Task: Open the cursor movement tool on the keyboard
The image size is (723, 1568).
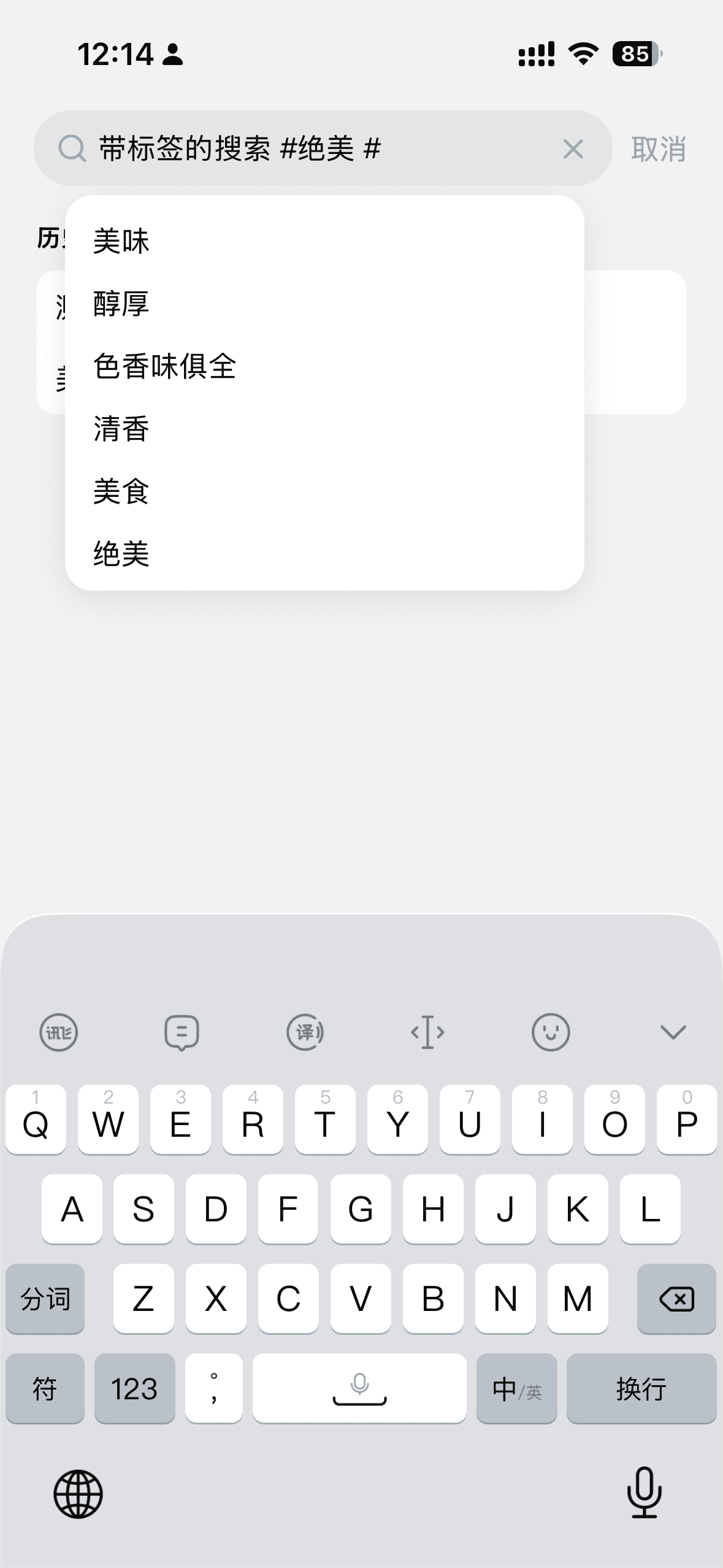Action: coord(427,1032)
